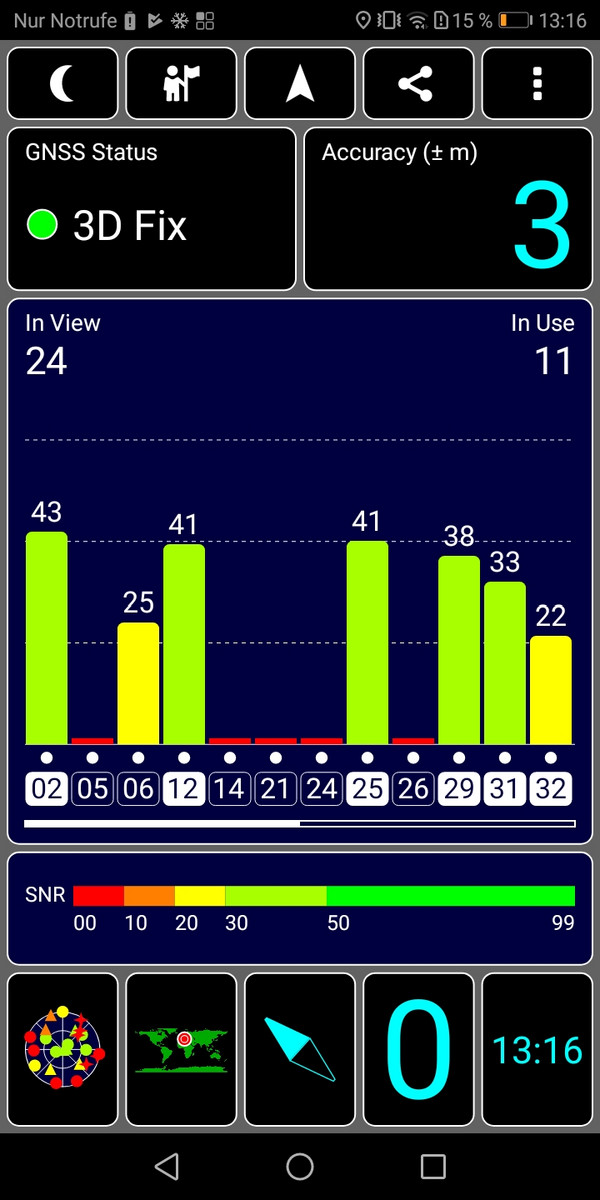Open the GNSS Status panel
This screenshot has height=1200, width=600.
click(152, 209)
